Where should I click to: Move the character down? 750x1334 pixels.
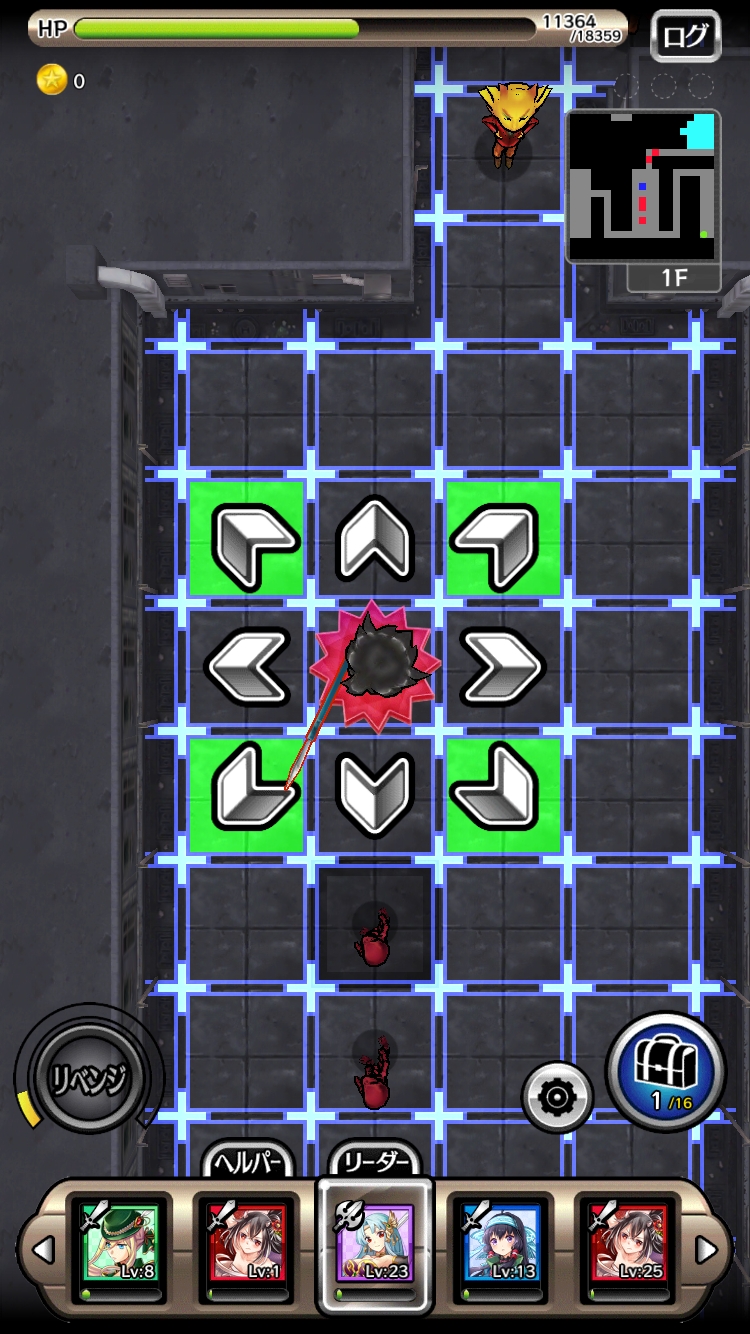point(375,794)
